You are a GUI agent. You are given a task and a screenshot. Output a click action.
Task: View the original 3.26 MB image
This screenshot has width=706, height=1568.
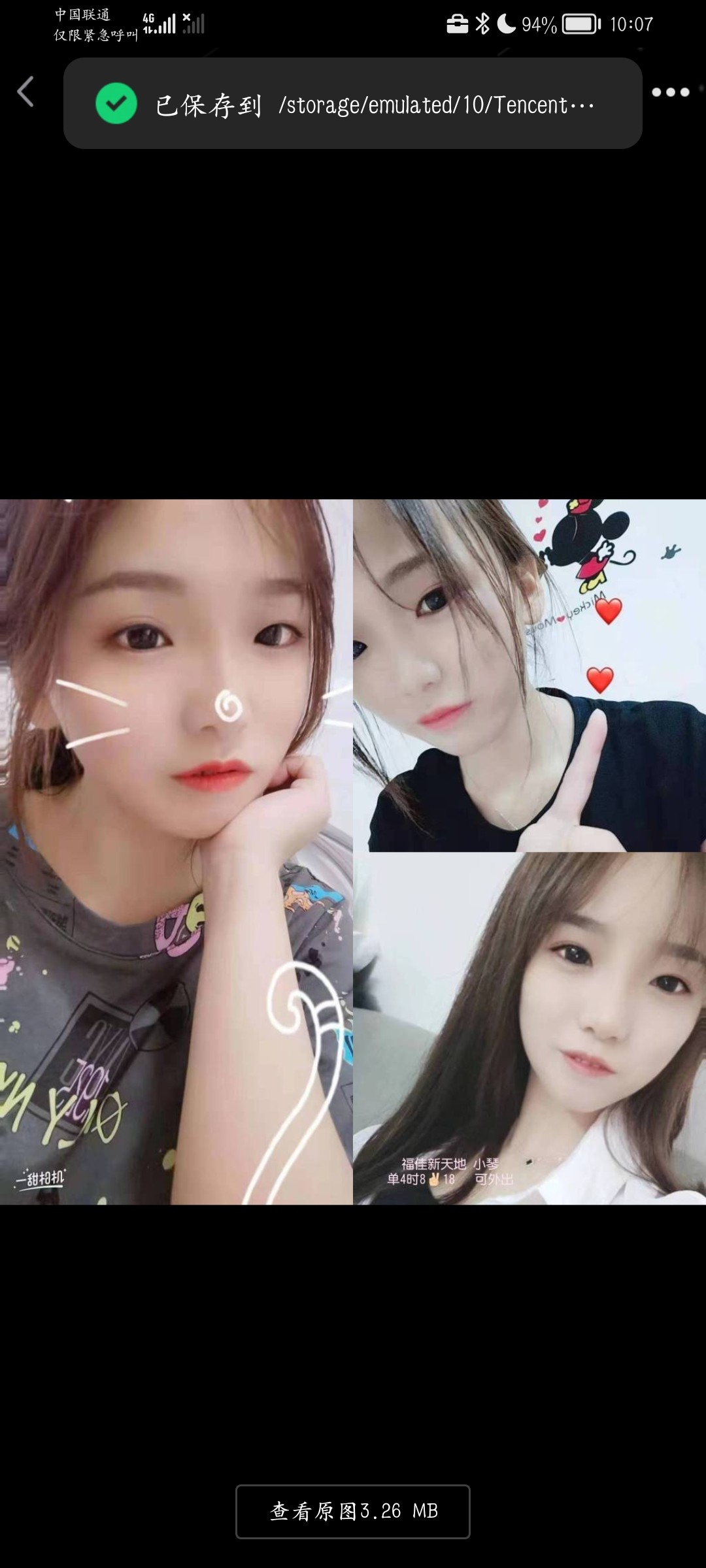353,1511
